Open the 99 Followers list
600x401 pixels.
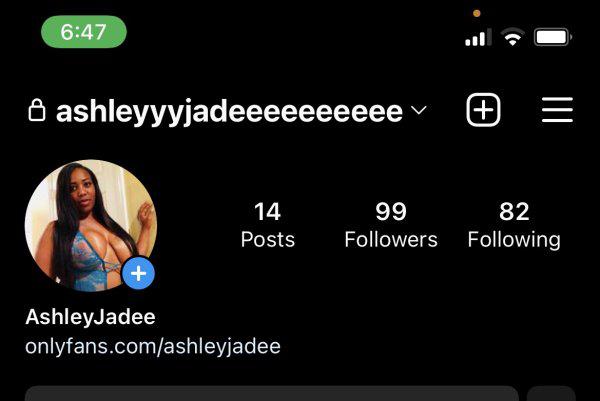pos(390,224)
